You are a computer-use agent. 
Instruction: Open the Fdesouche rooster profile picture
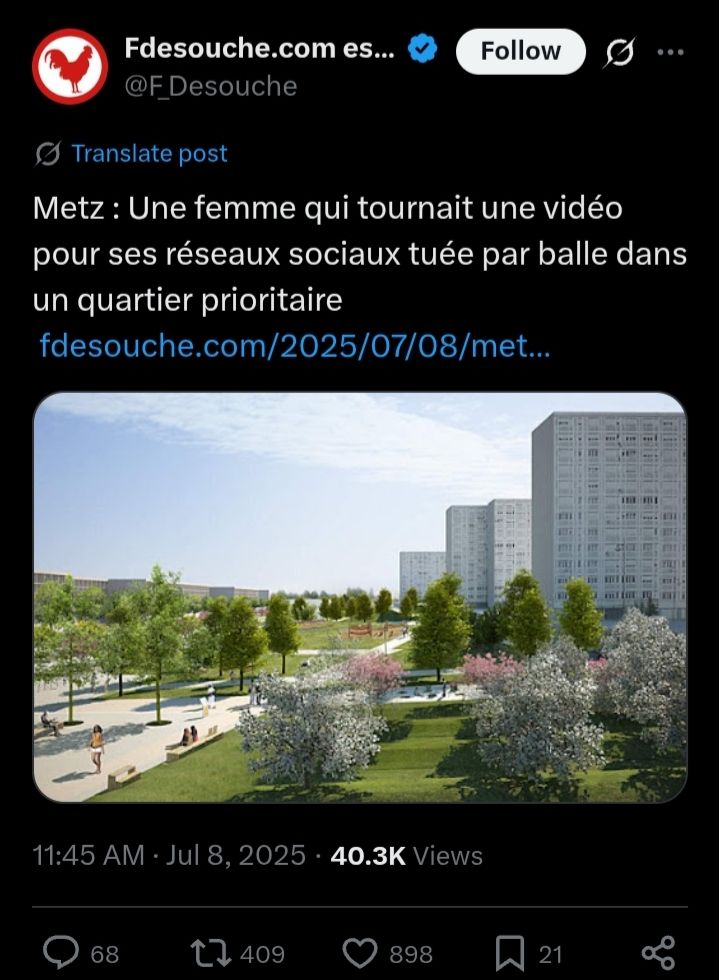69,66
